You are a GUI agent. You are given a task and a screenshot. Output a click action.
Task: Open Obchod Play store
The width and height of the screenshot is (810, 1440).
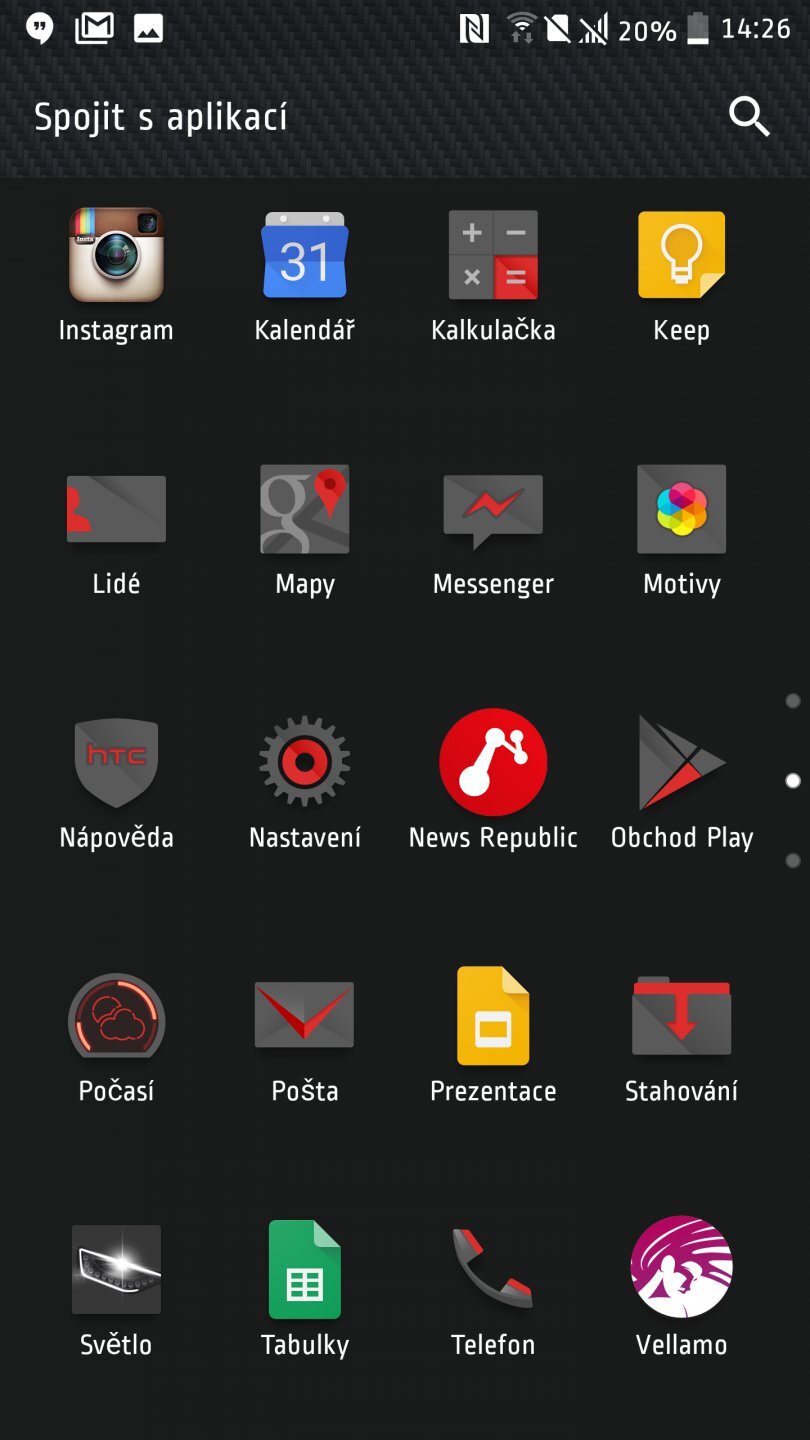(x=682, y=763)
